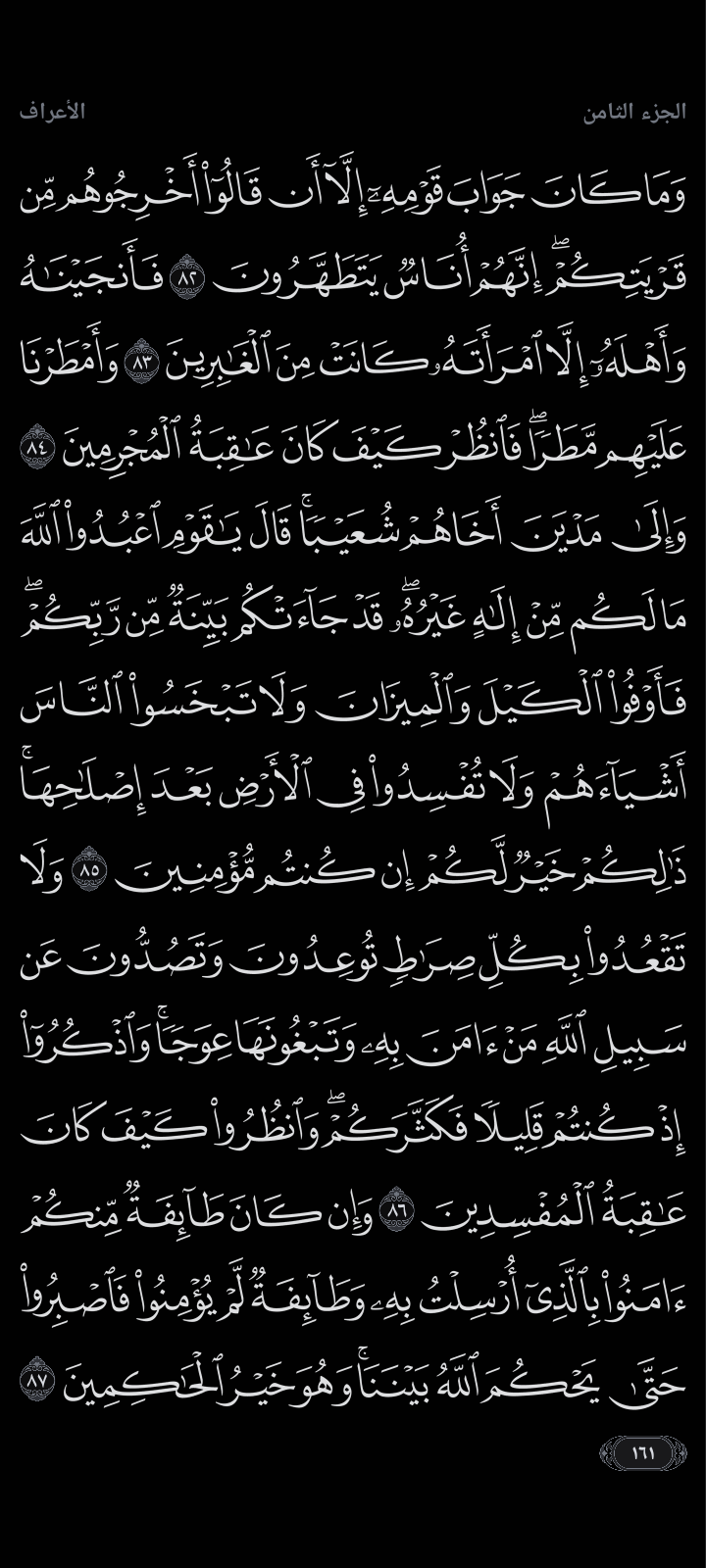Open the surah title الأعراف in the header
The width and height of the screenshot is (706, 1568).
click(x=52, y=111)
